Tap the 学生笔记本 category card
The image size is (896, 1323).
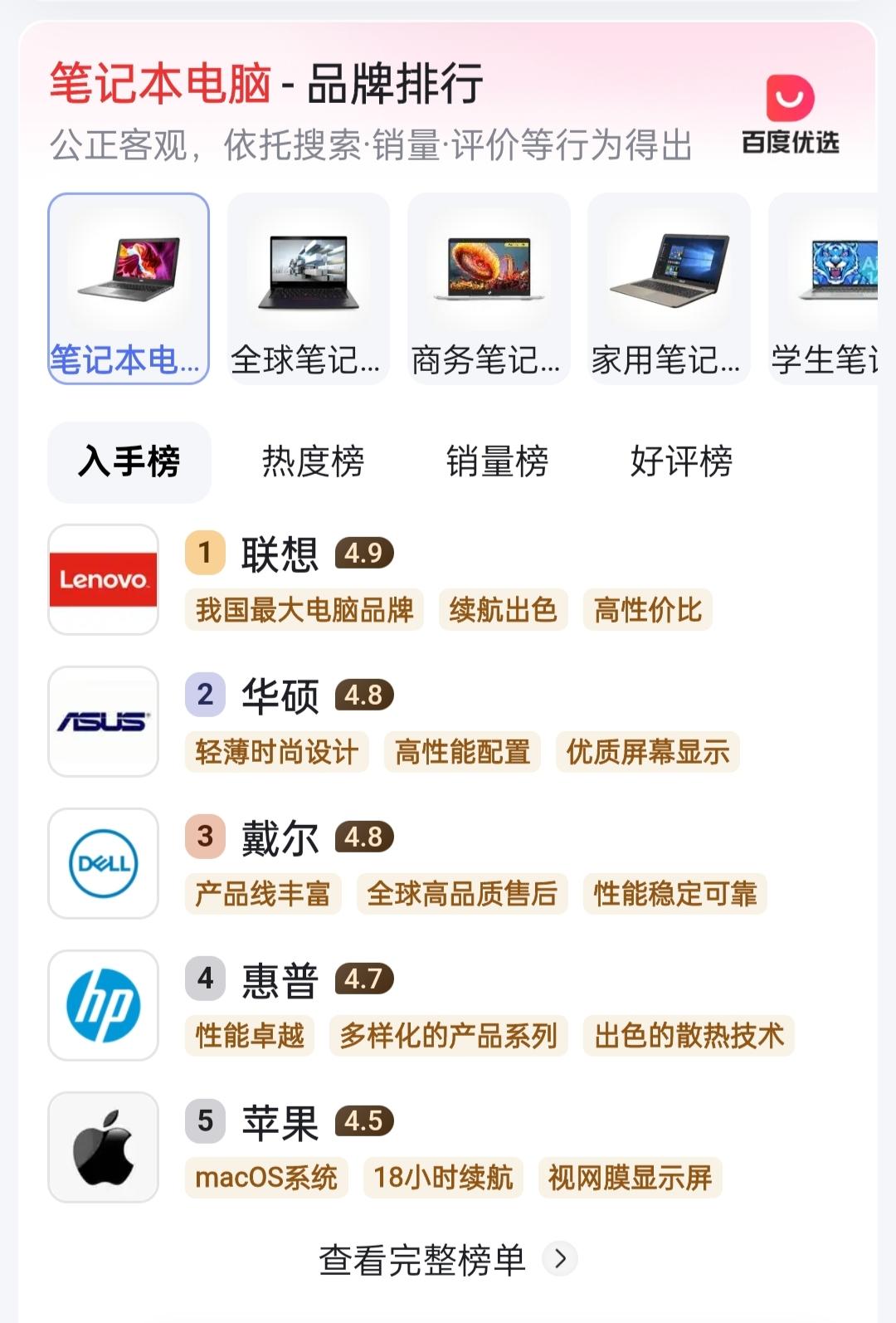pyautogui.click(x=824, y=289)
